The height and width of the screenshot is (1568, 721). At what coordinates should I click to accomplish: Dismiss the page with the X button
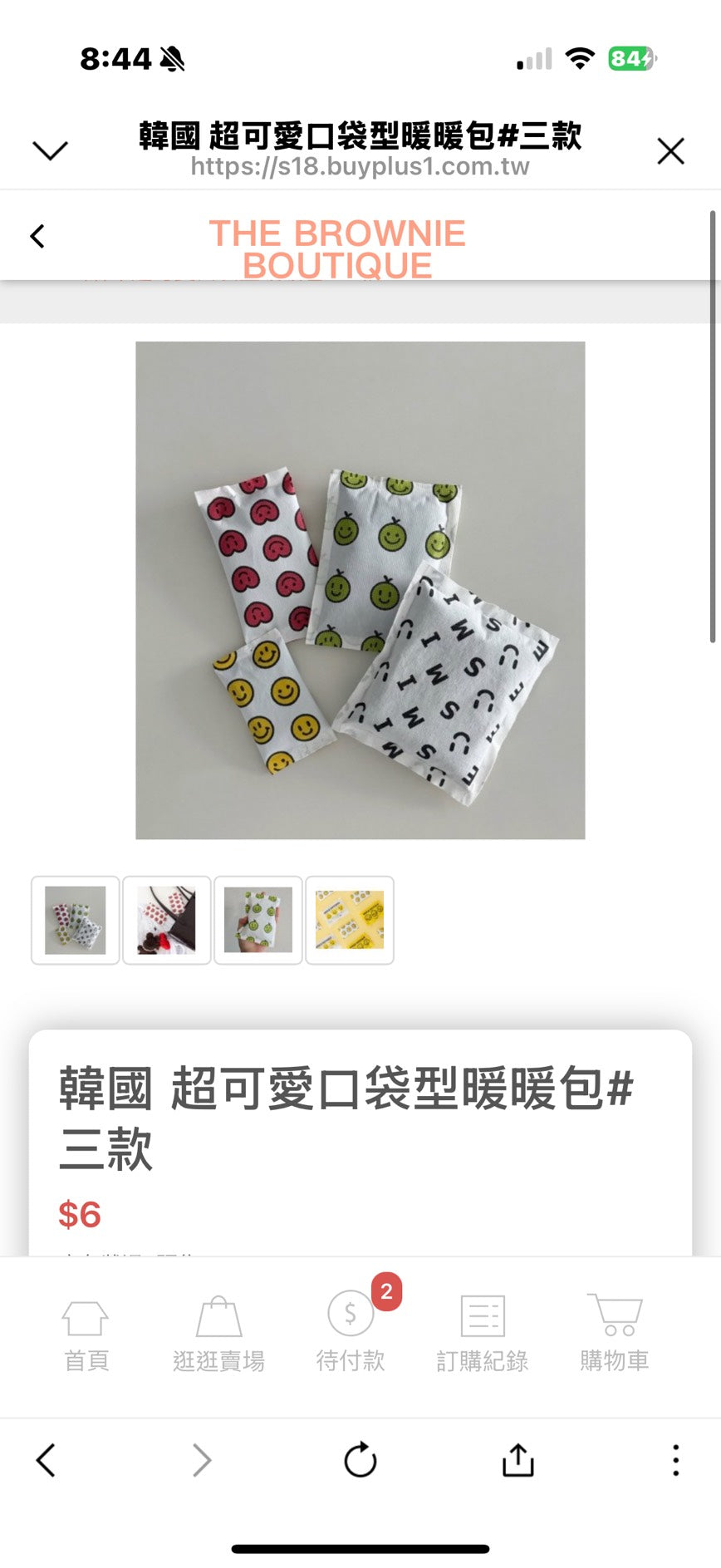tap(670, 150)
